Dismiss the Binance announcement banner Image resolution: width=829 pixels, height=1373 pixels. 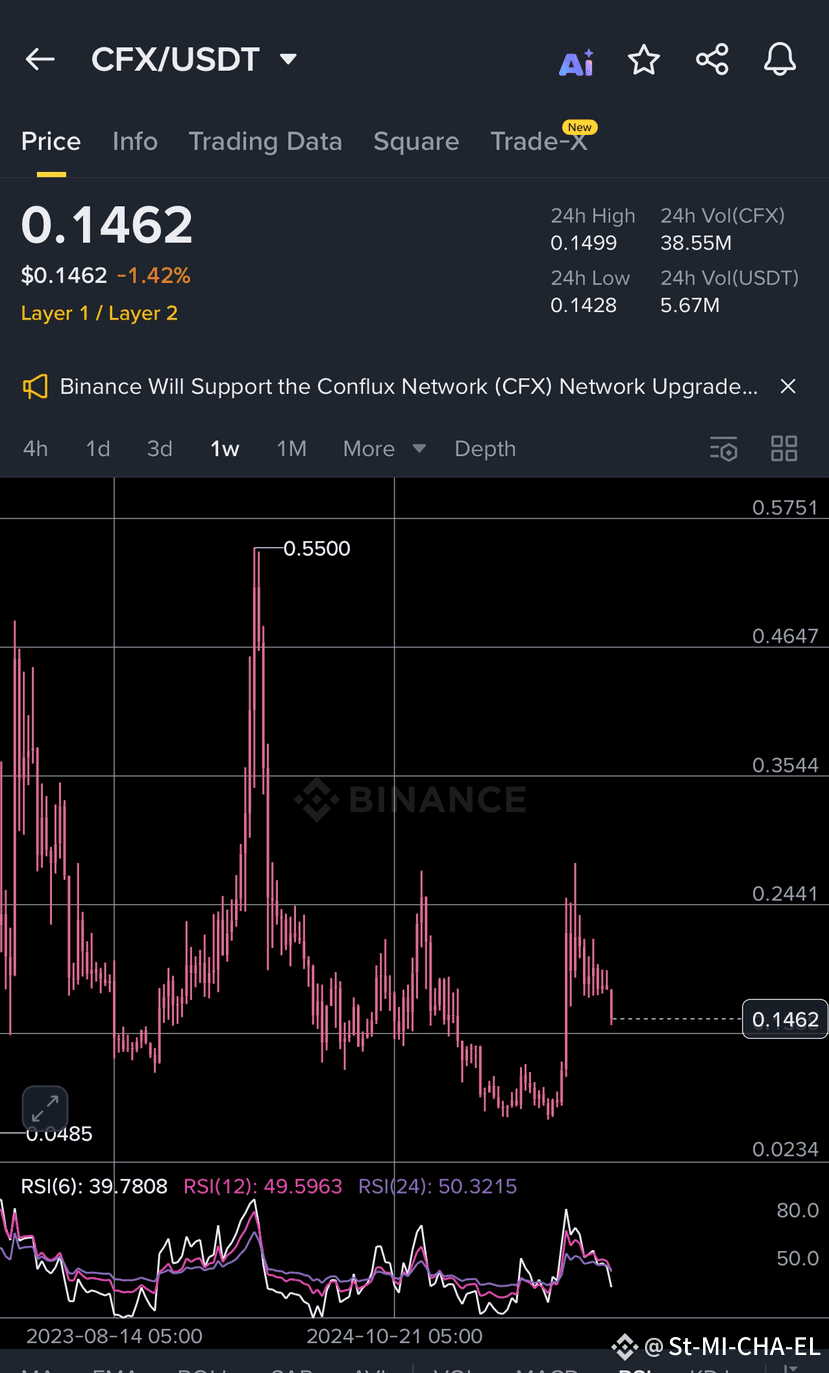[788, 386]
